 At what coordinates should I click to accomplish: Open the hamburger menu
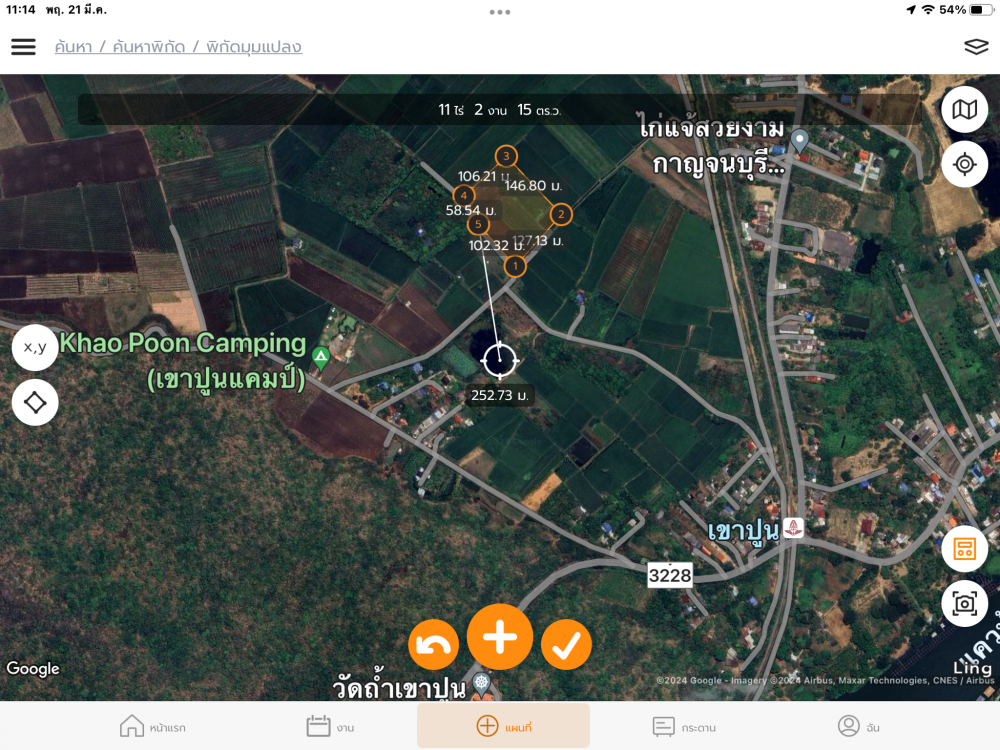(23, 47)
